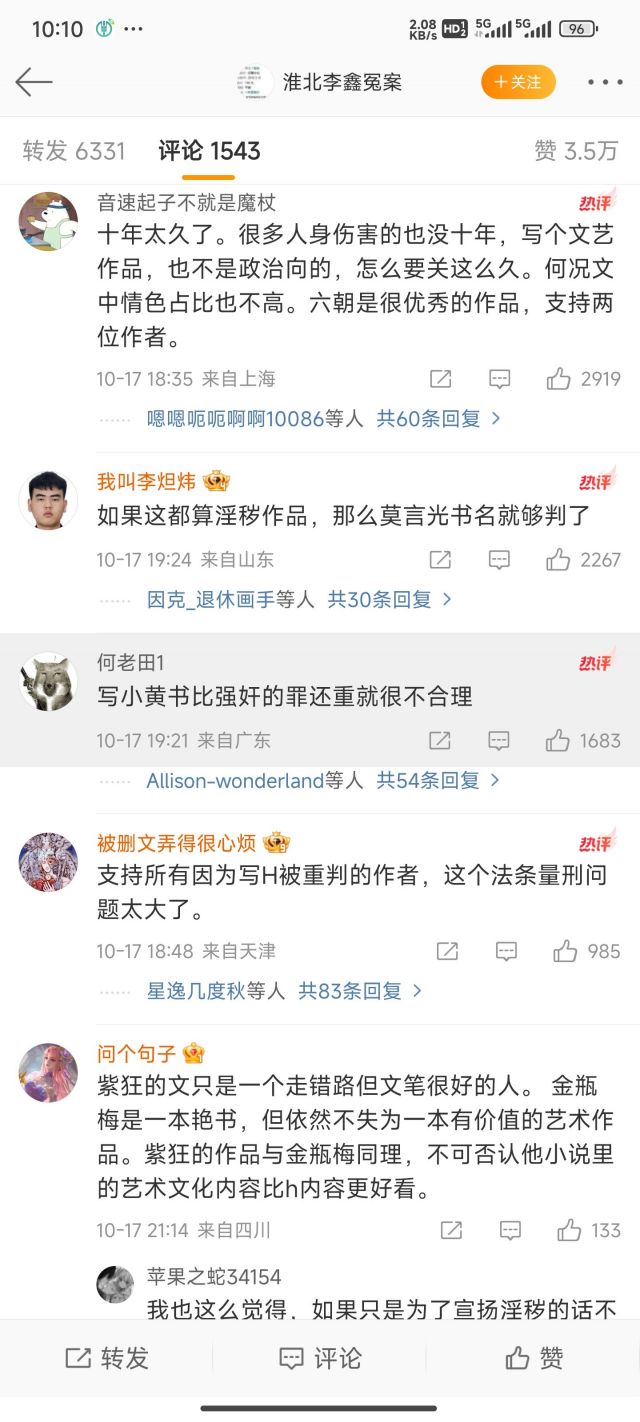
Task: Forward 何老田1's comment via the share icon
Action: point(440,741)
